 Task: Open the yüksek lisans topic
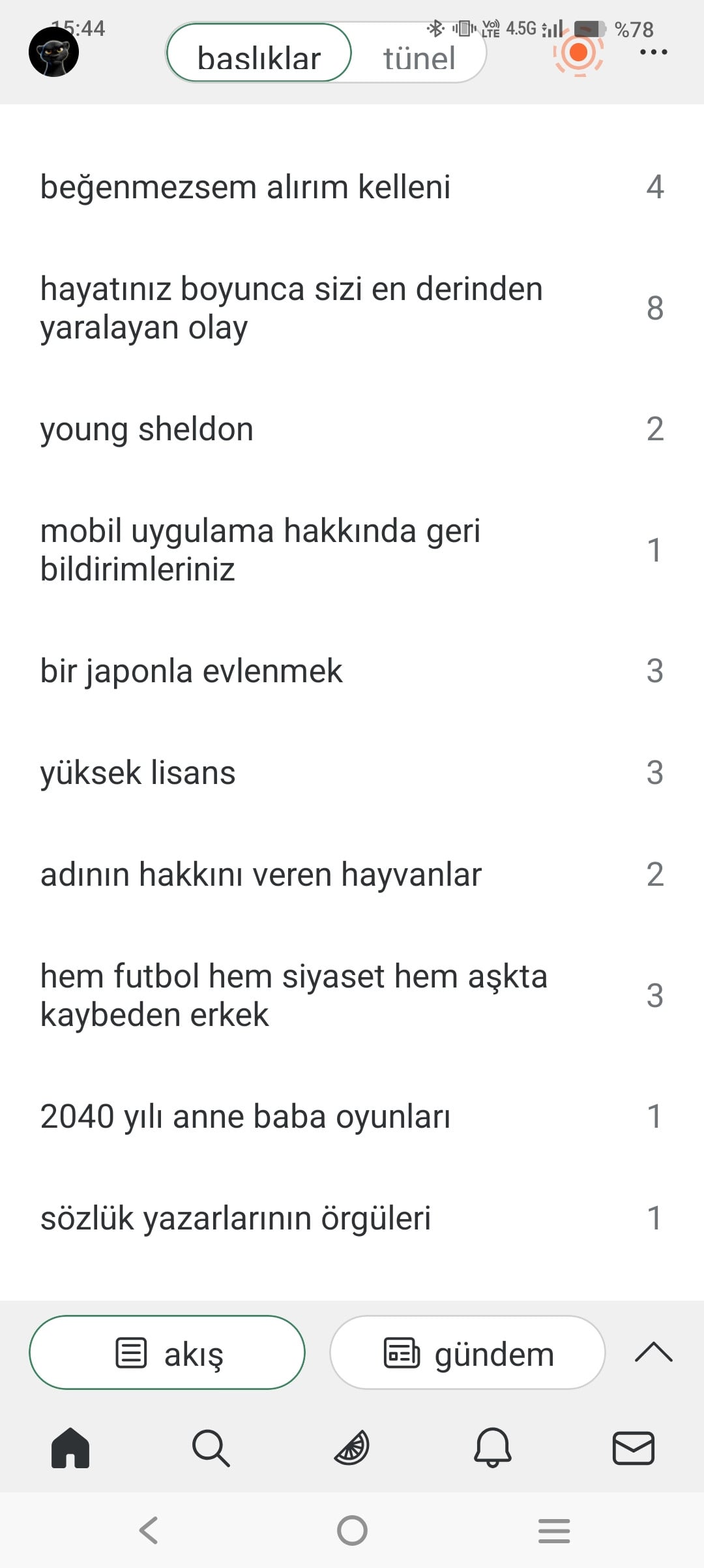138,773
